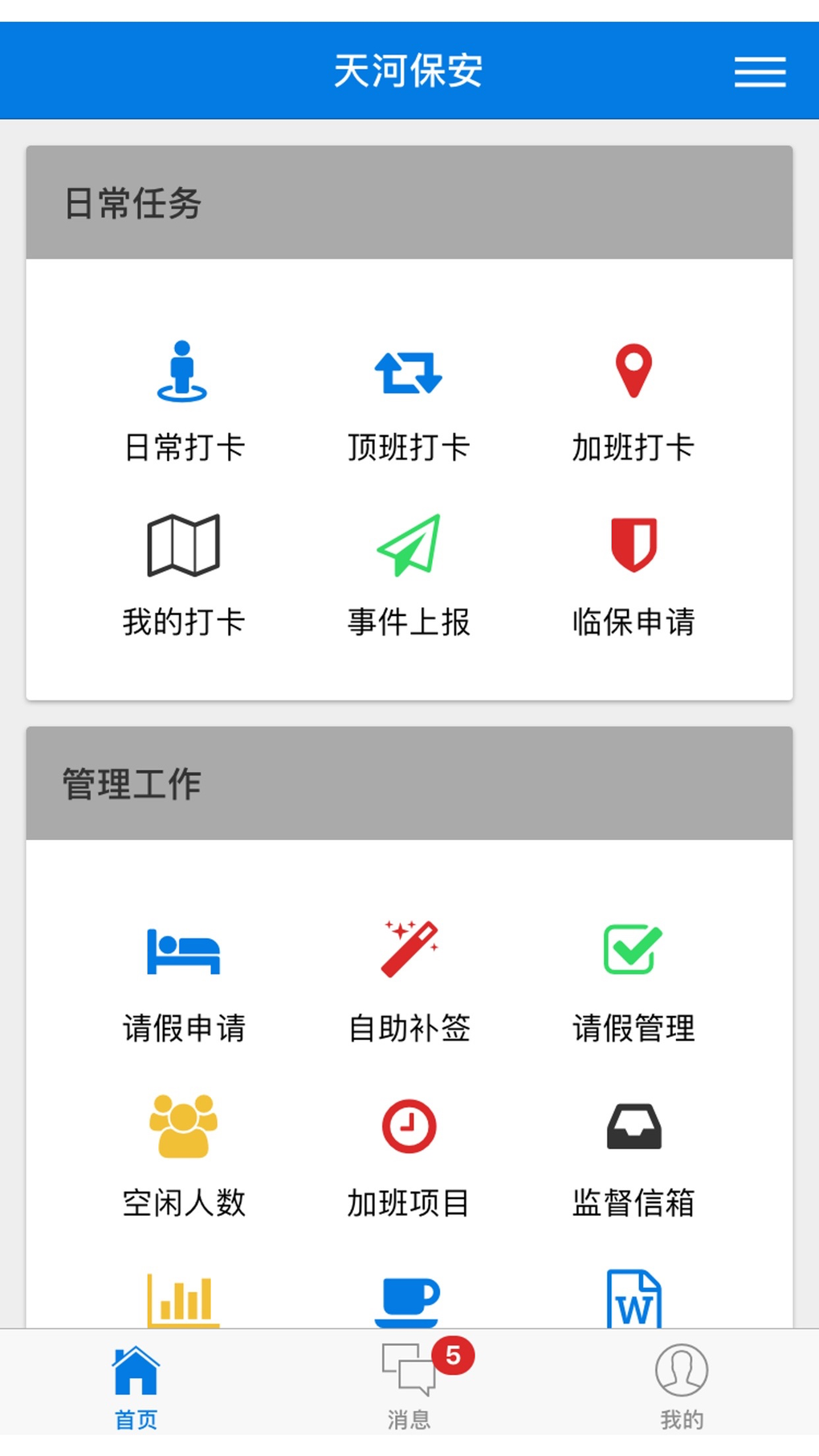819x1456 pixels.
Task: Check 空闲人数 idle staff count
Action: (x=183, y=1156)
